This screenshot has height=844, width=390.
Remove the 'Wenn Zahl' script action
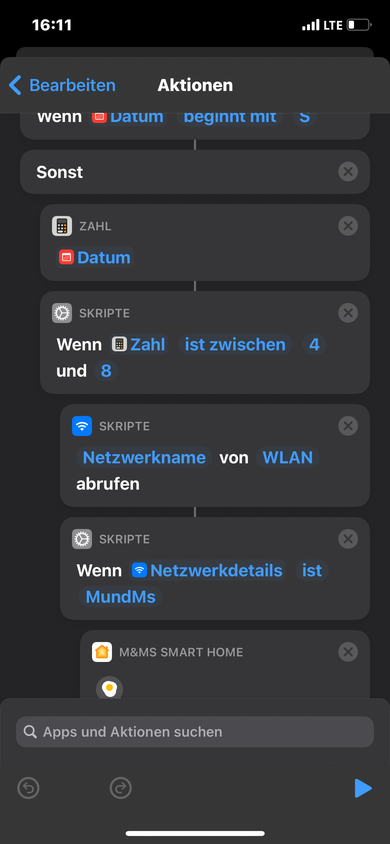348,313
